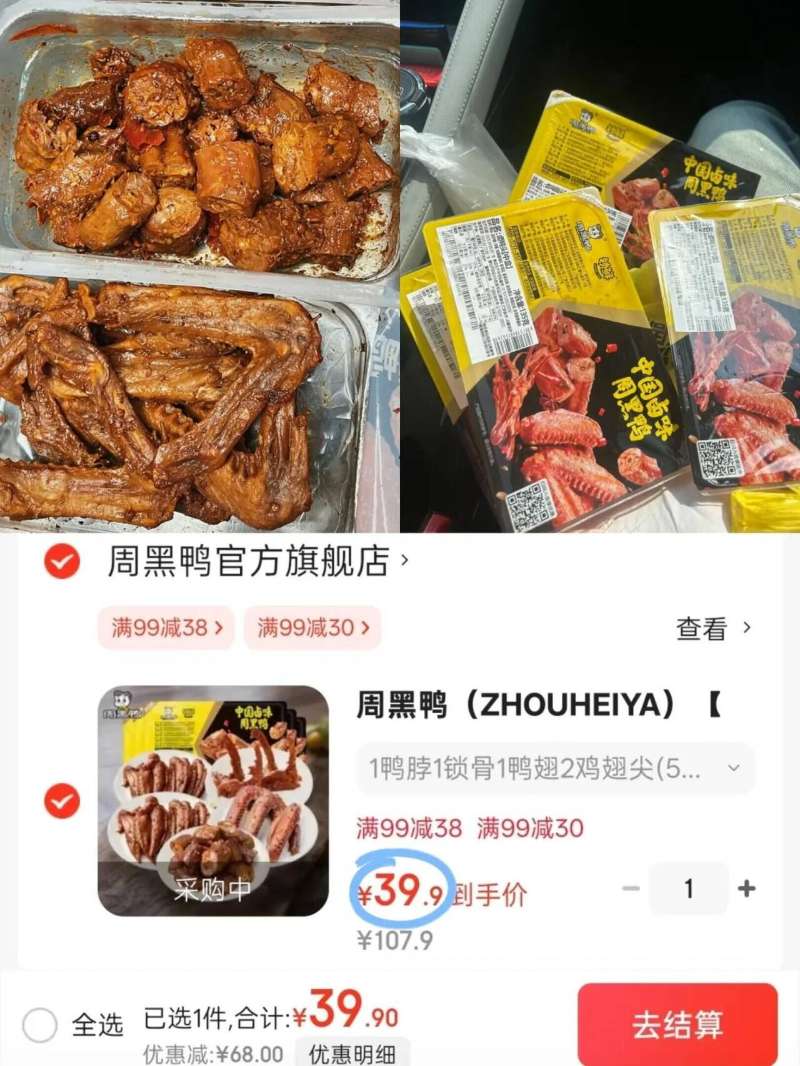The height and width of the screenshot is (1066, 800).
Task: Tap the 满99减30 coupon tag
Action: tap(313, 628)
